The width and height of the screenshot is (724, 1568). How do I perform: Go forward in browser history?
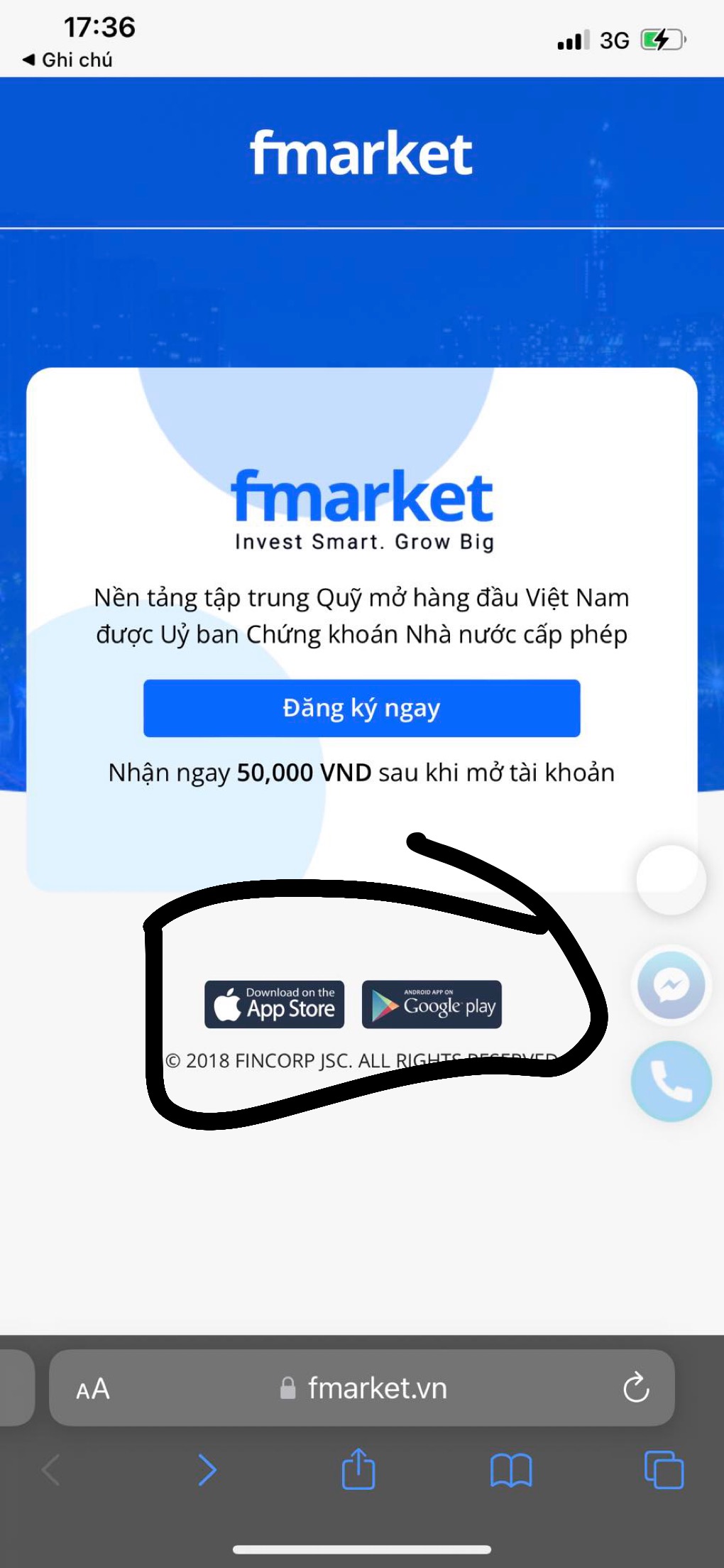tap(207, 1470)
